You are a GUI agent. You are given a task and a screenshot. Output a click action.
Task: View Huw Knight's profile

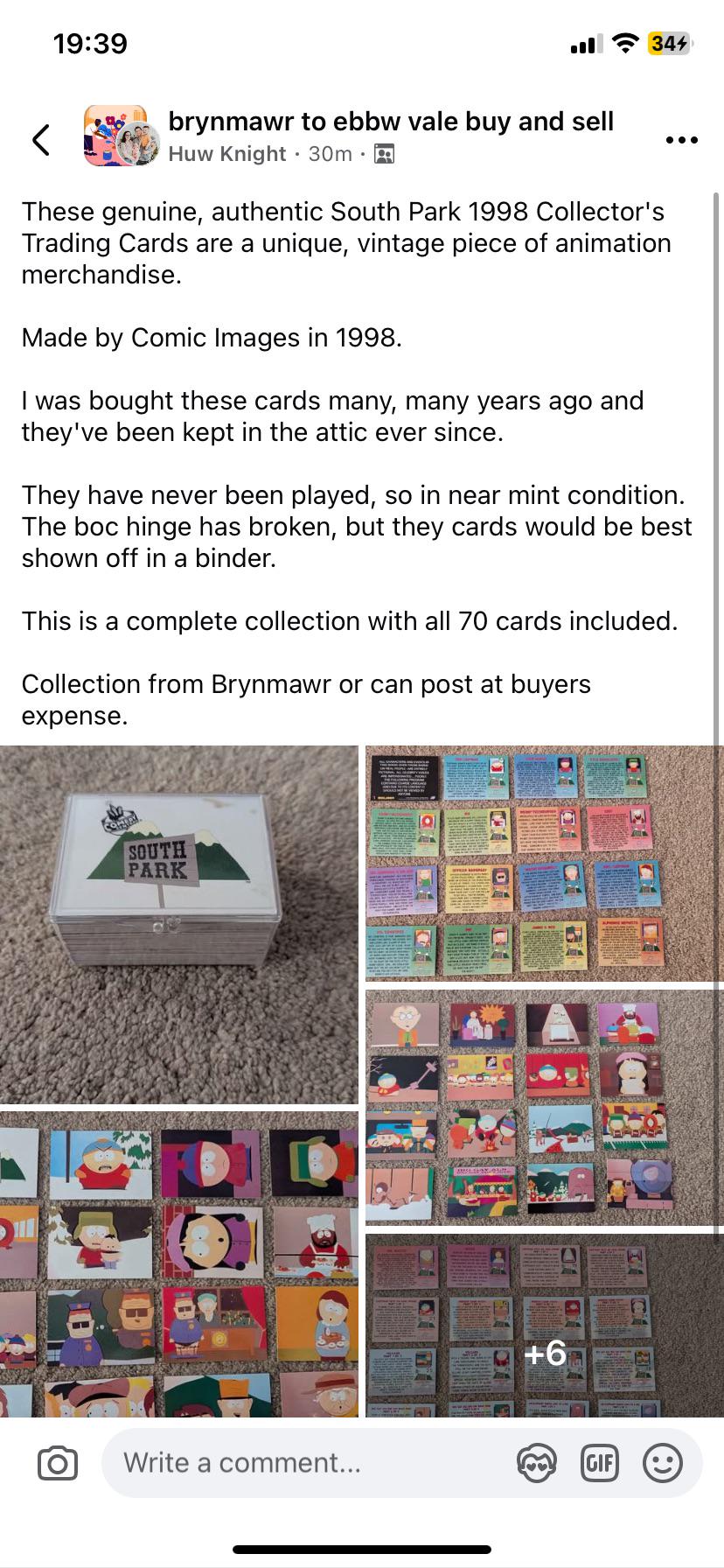tap(226, 154)
